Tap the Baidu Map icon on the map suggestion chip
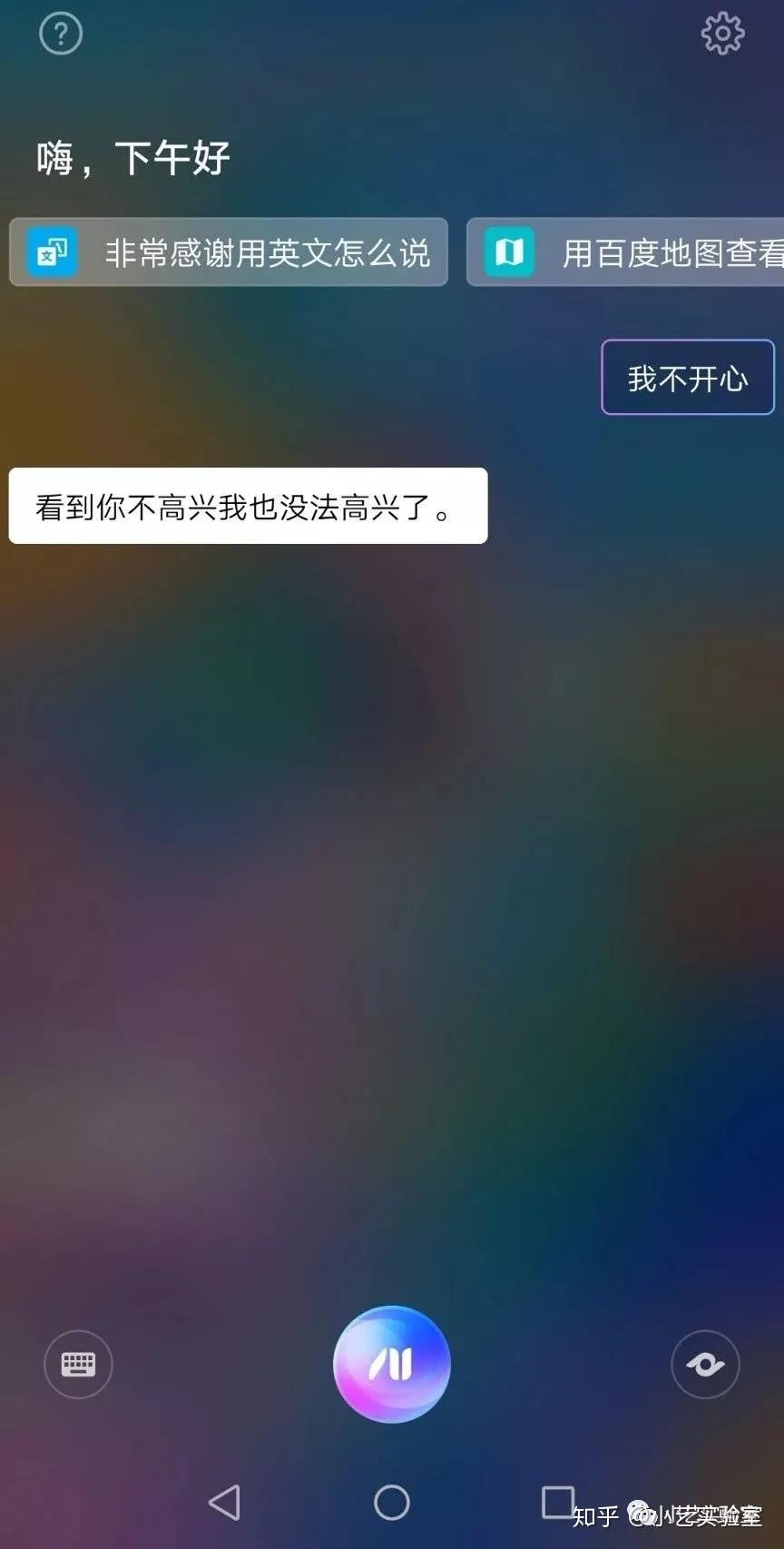This screenshot has height=1549, width=784. [x=511, y=252]
